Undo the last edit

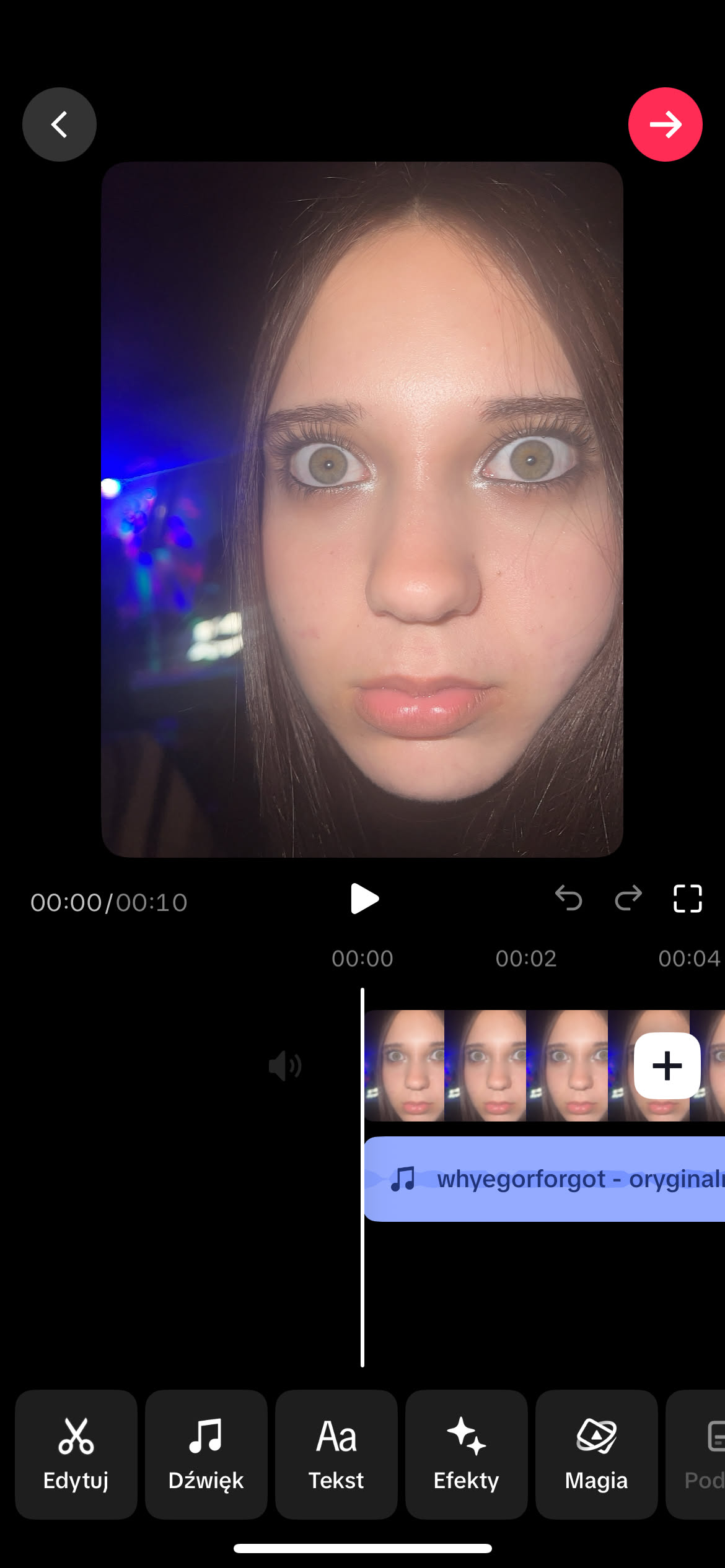(568, 898)
